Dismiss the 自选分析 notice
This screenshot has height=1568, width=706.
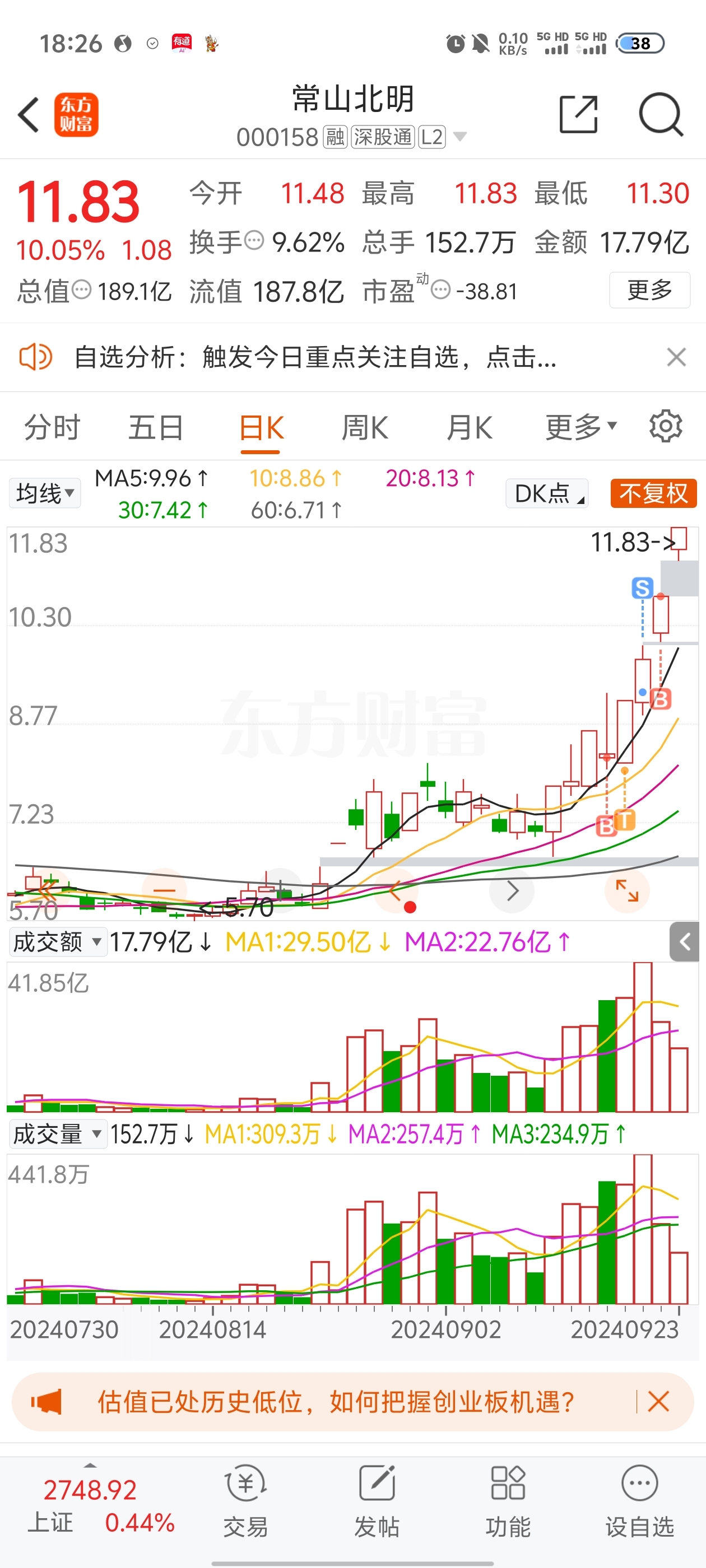tap(676, 357)
